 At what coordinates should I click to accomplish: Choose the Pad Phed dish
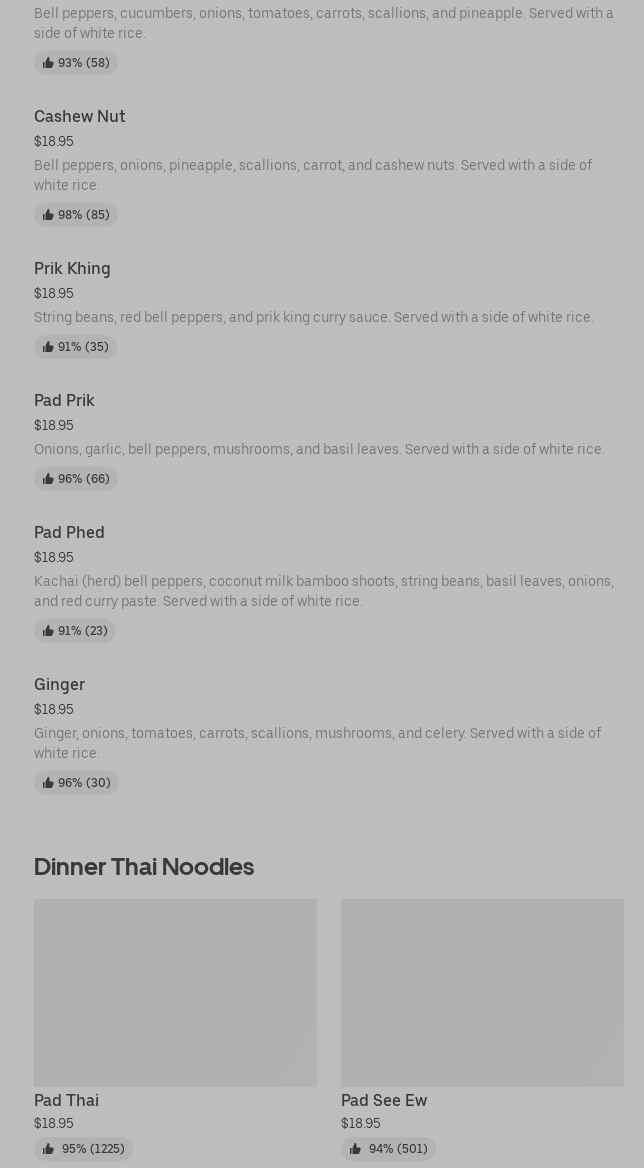[69, 533]
